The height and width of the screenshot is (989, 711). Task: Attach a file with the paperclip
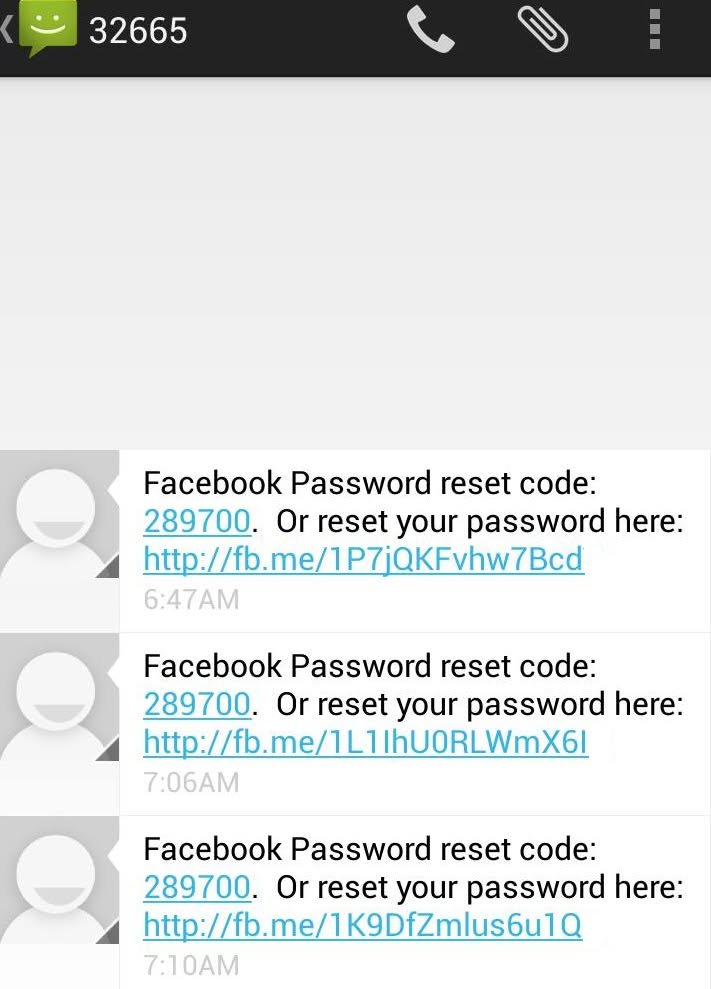tap(544, 30)
